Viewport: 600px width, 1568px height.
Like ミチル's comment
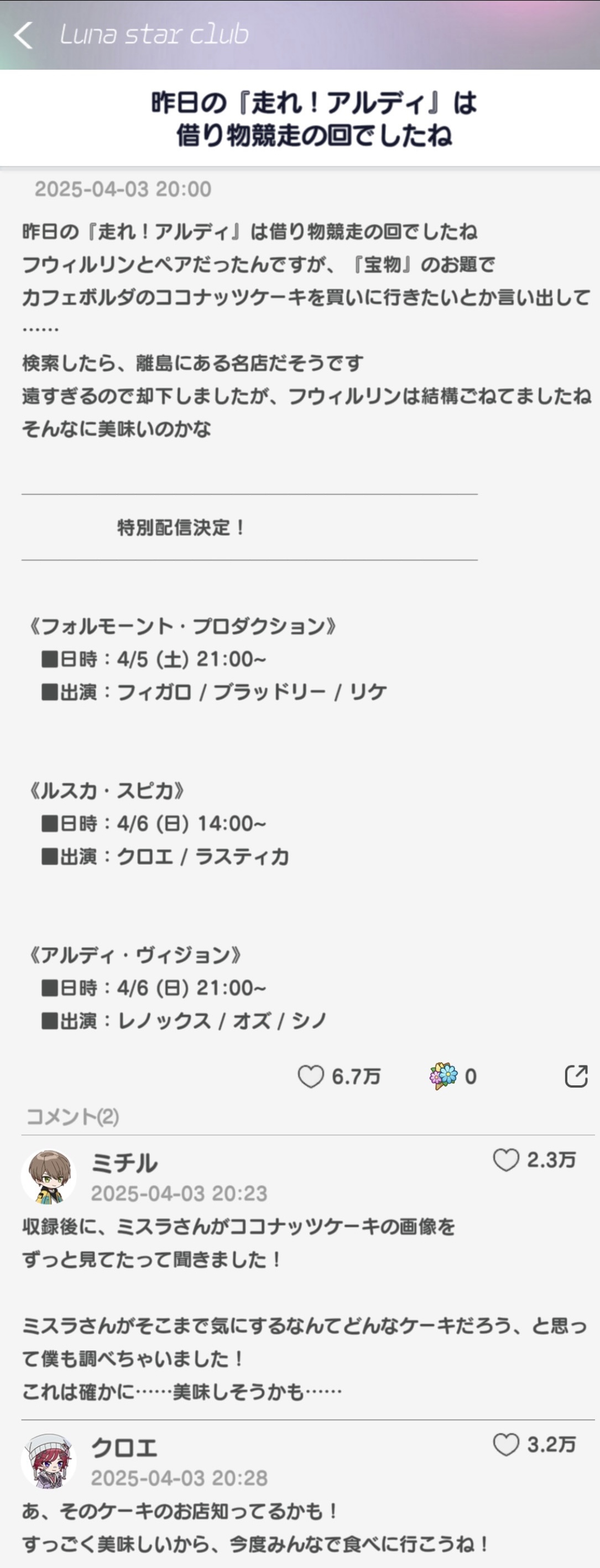point(505,1160)
